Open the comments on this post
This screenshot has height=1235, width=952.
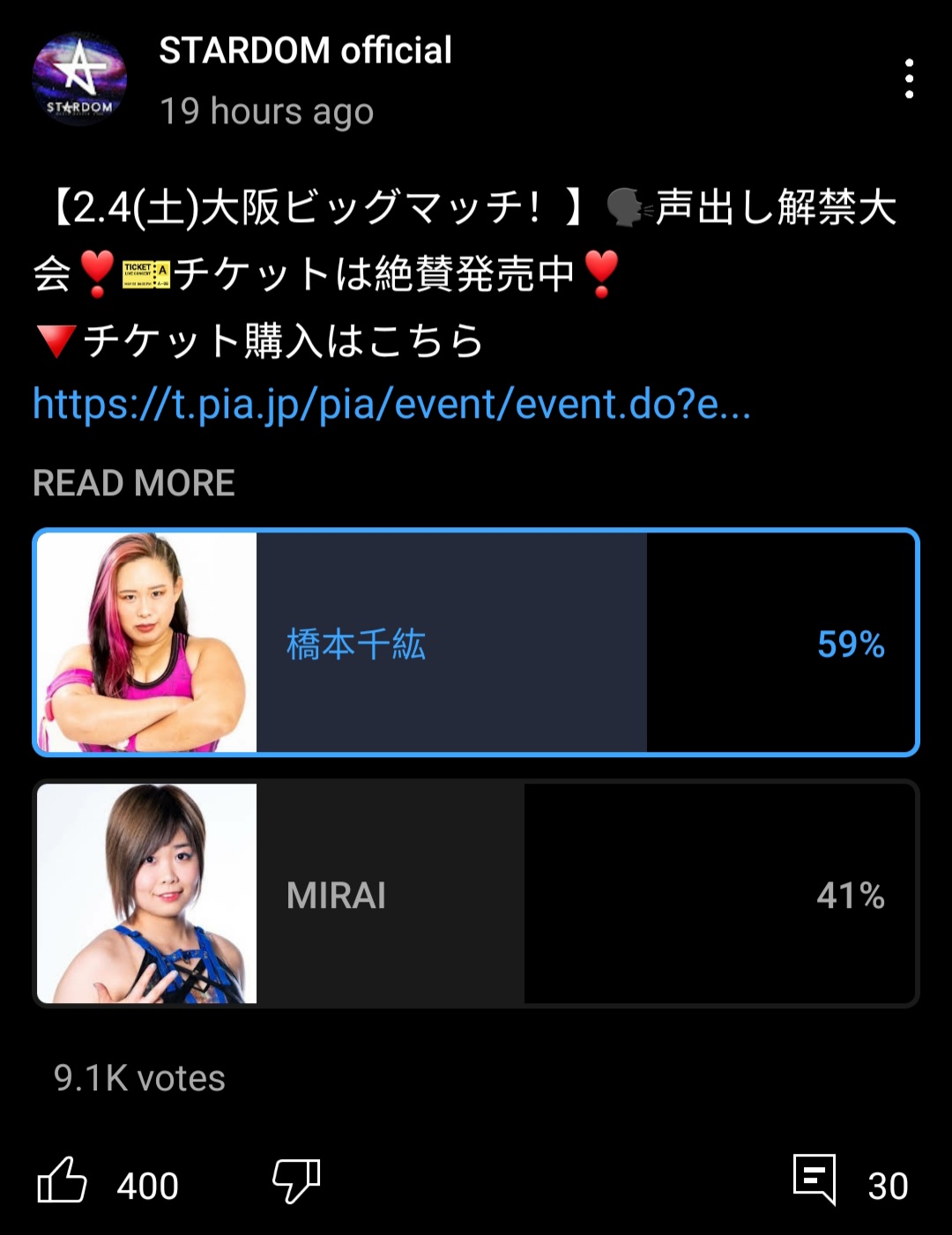pos(814,1179)
